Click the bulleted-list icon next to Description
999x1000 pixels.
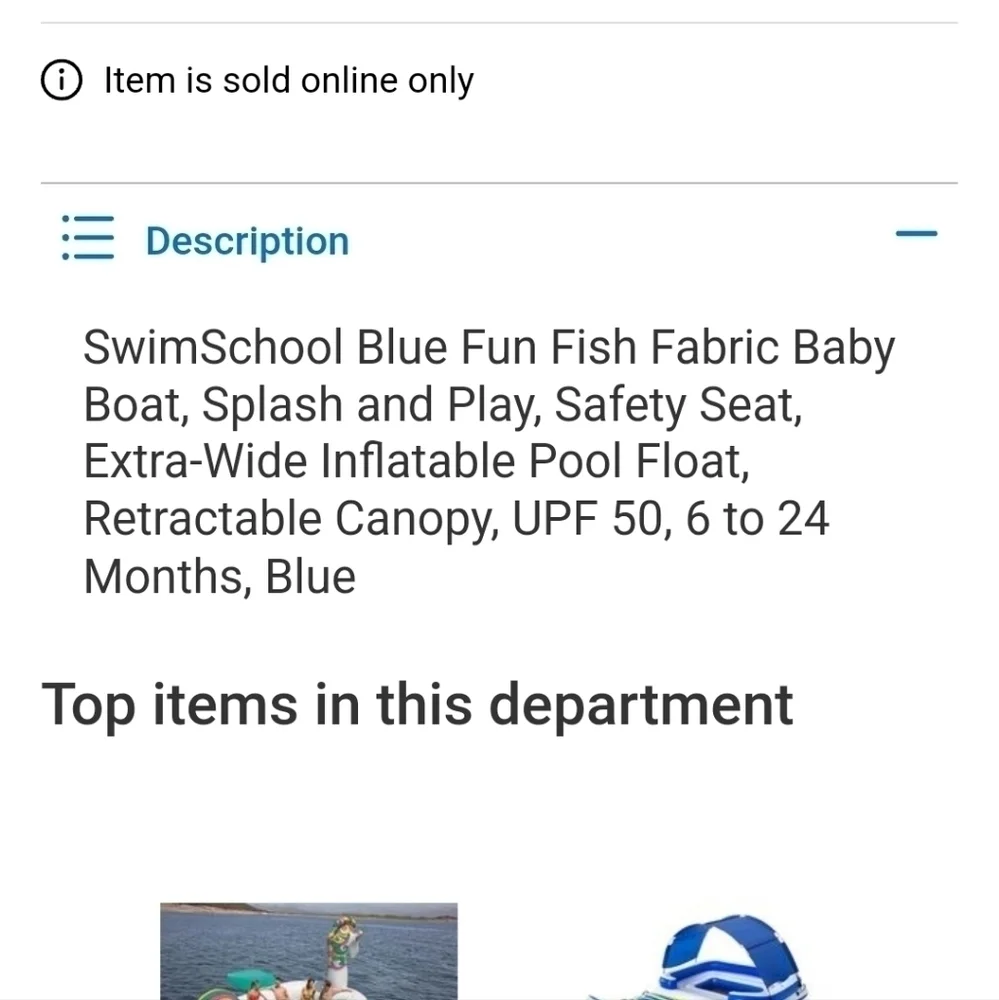pos(87,239)
